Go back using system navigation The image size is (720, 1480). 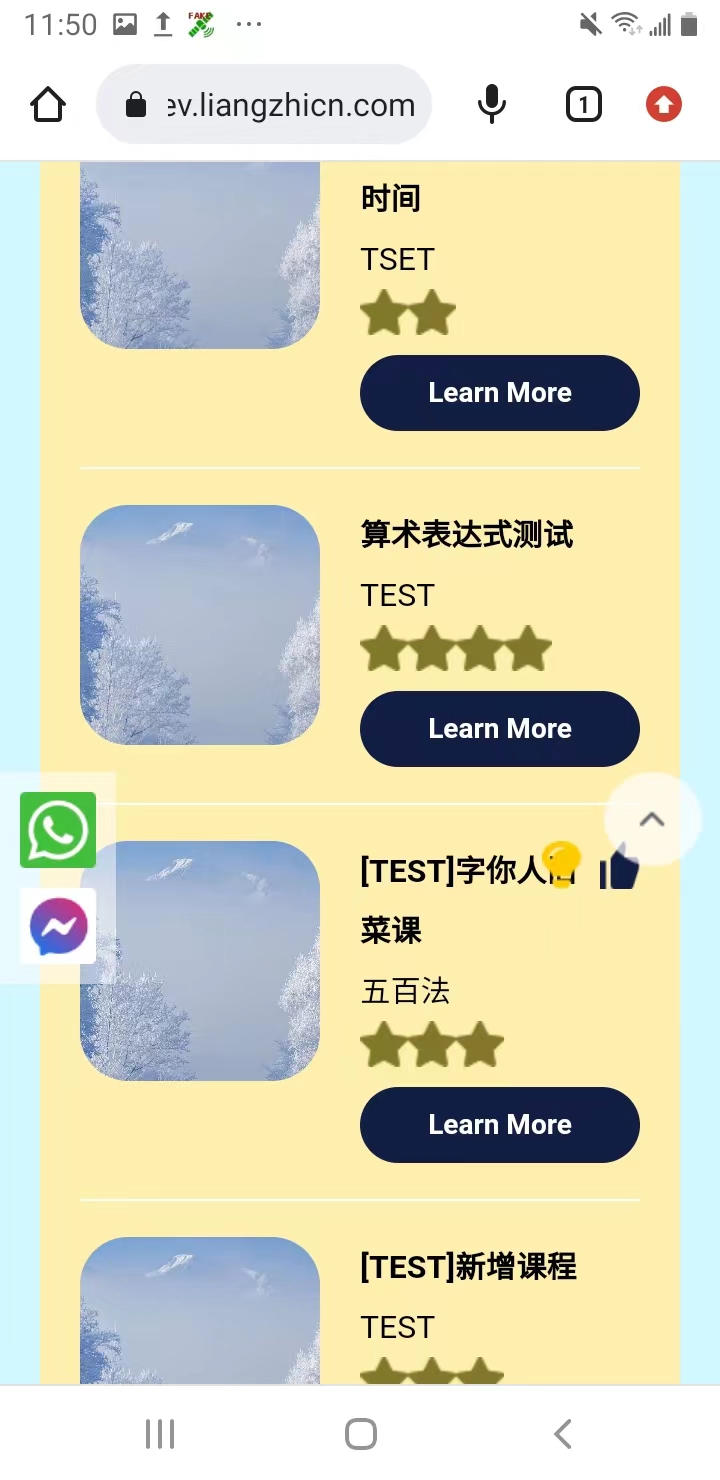tap(562, 1434)
